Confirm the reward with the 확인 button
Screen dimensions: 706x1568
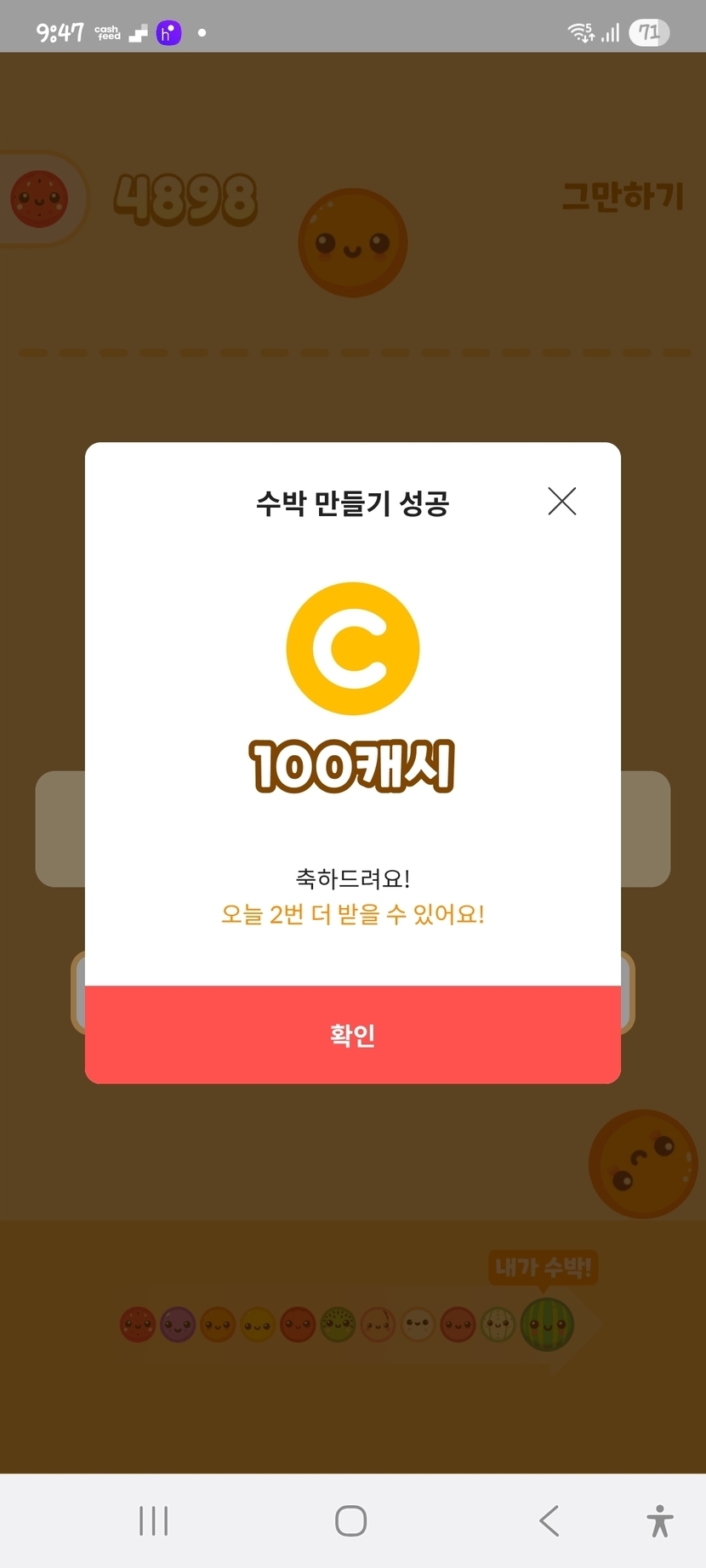[x=353, y=1034]
